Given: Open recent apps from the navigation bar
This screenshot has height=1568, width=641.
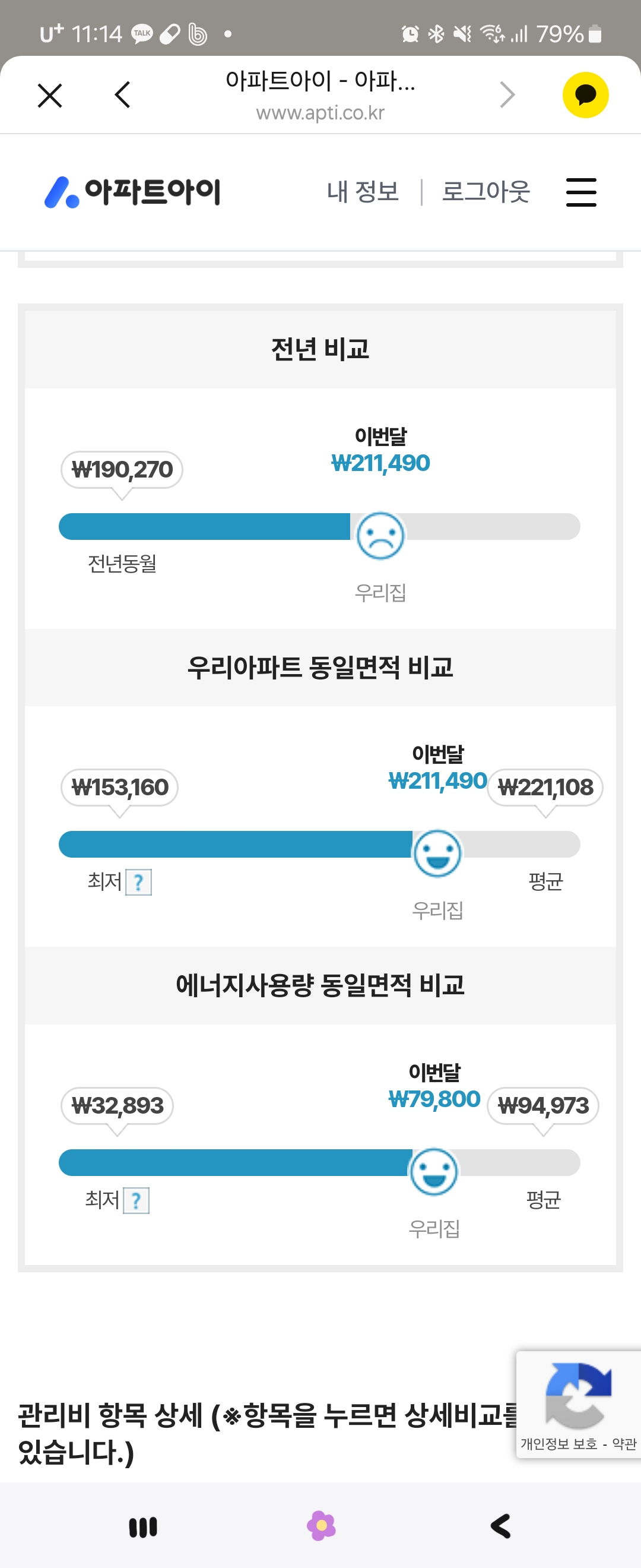Looking at the screenshot, I should pyautogui.click(x=143, y=1526).
